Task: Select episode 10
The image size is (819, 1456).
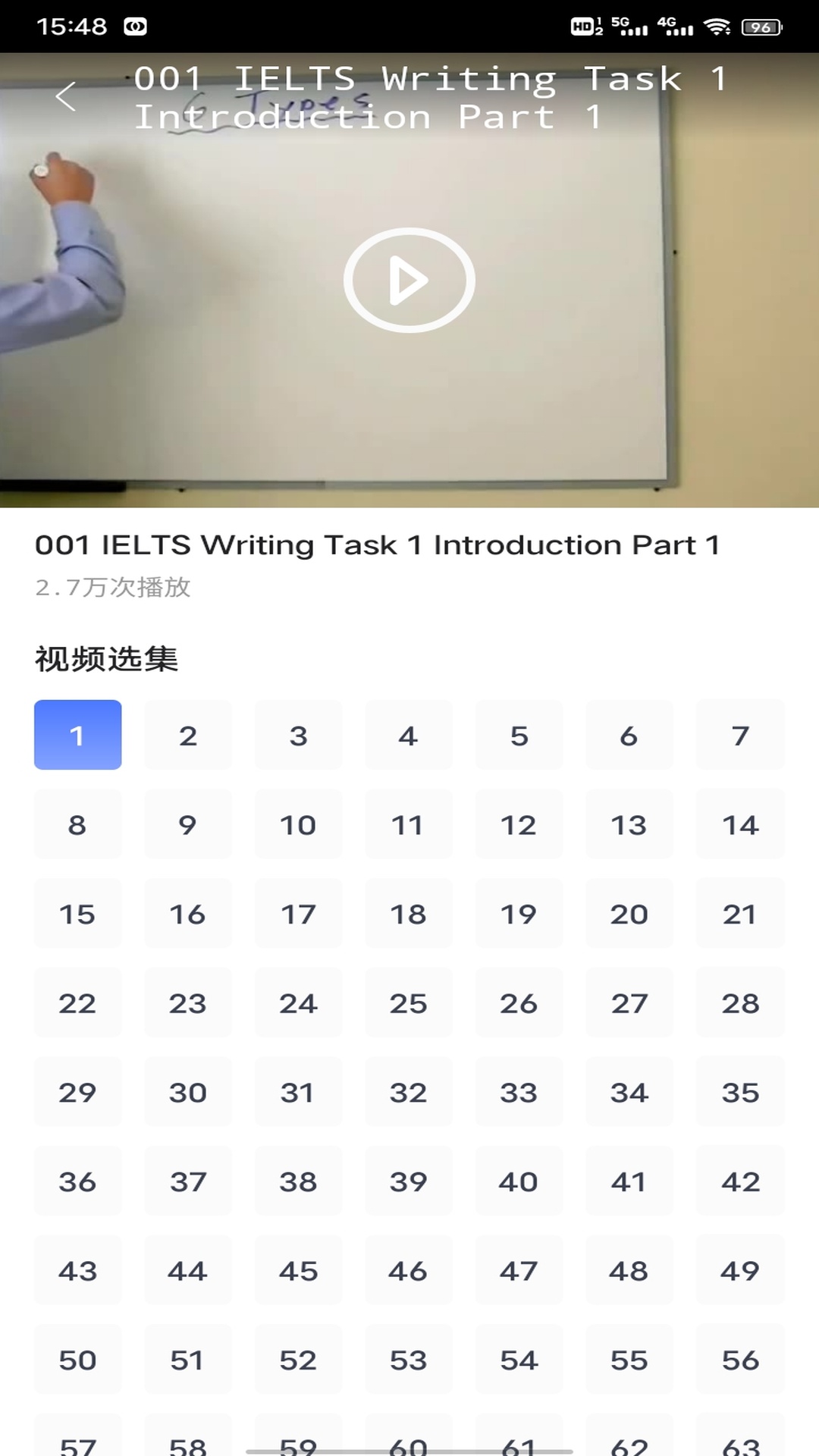Action: point(298,824)
